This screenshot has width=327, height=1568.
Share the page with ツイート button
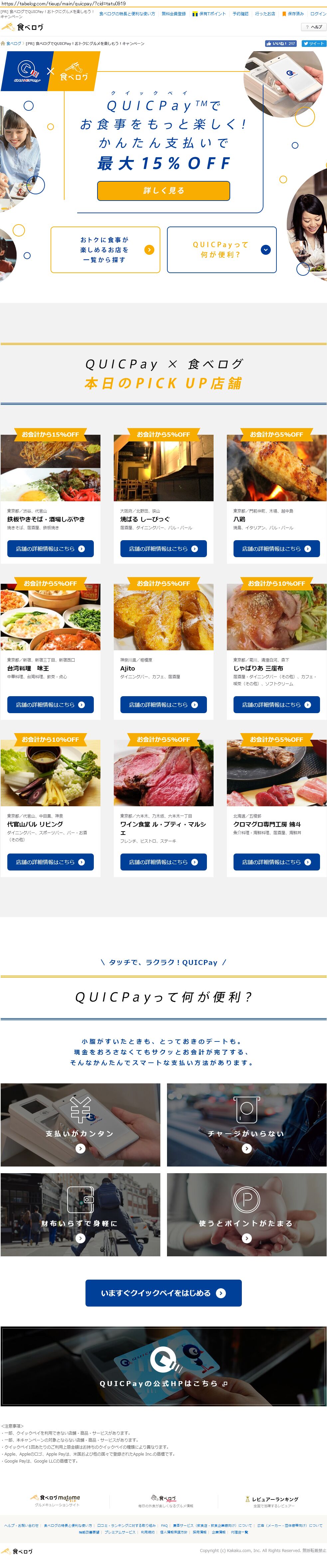314,44
